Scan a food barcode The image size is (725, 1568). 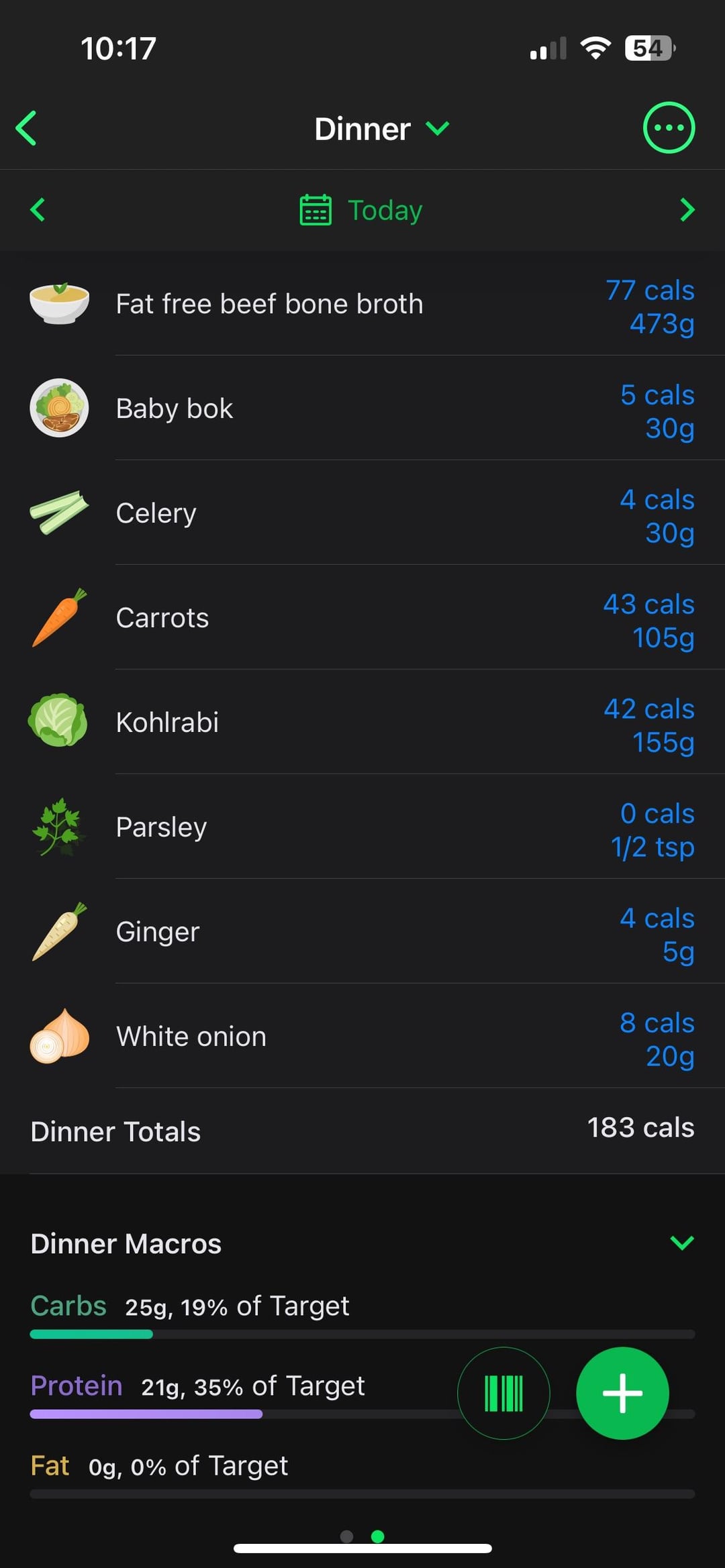click(503, 1393)
